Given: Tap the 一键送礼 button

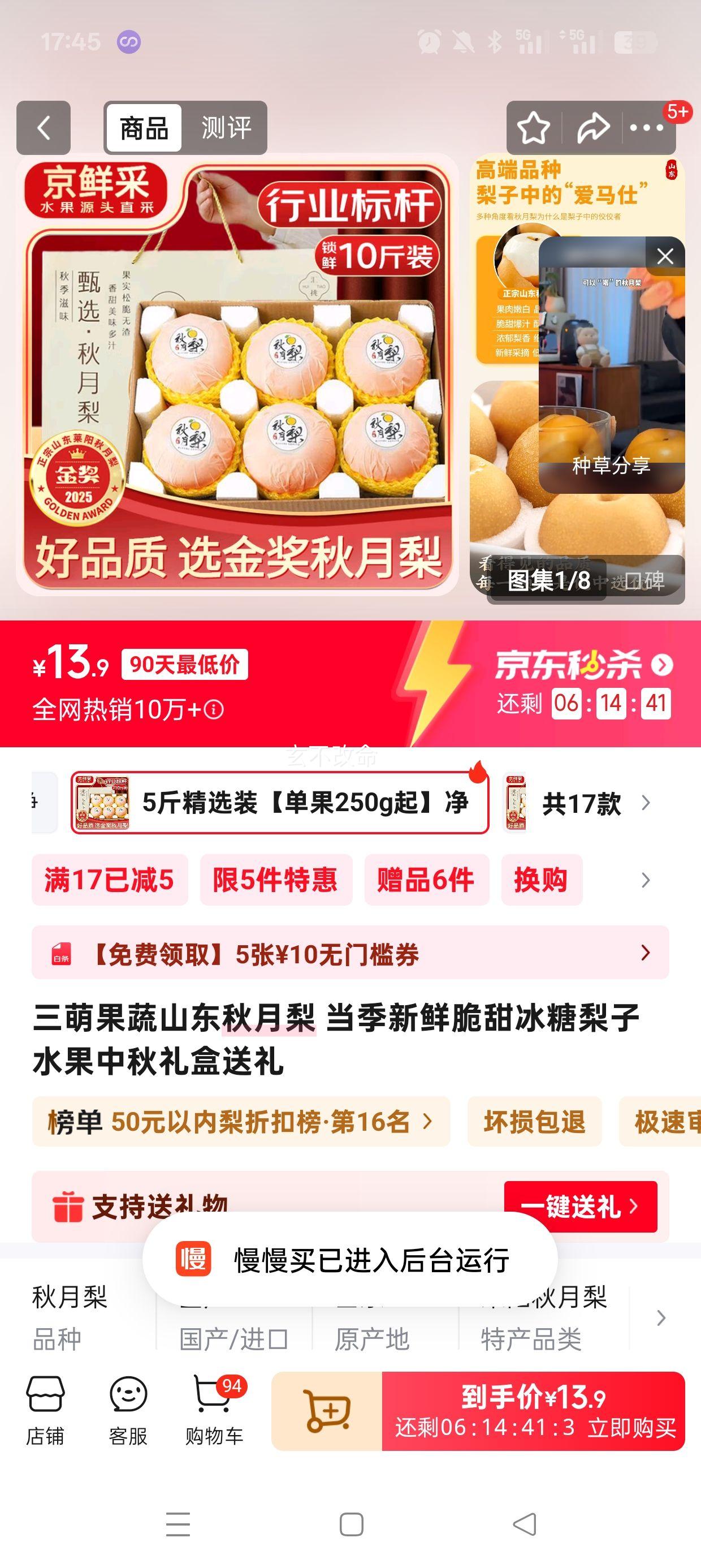Looking at the screenshot, I should tap(580, 1207).
